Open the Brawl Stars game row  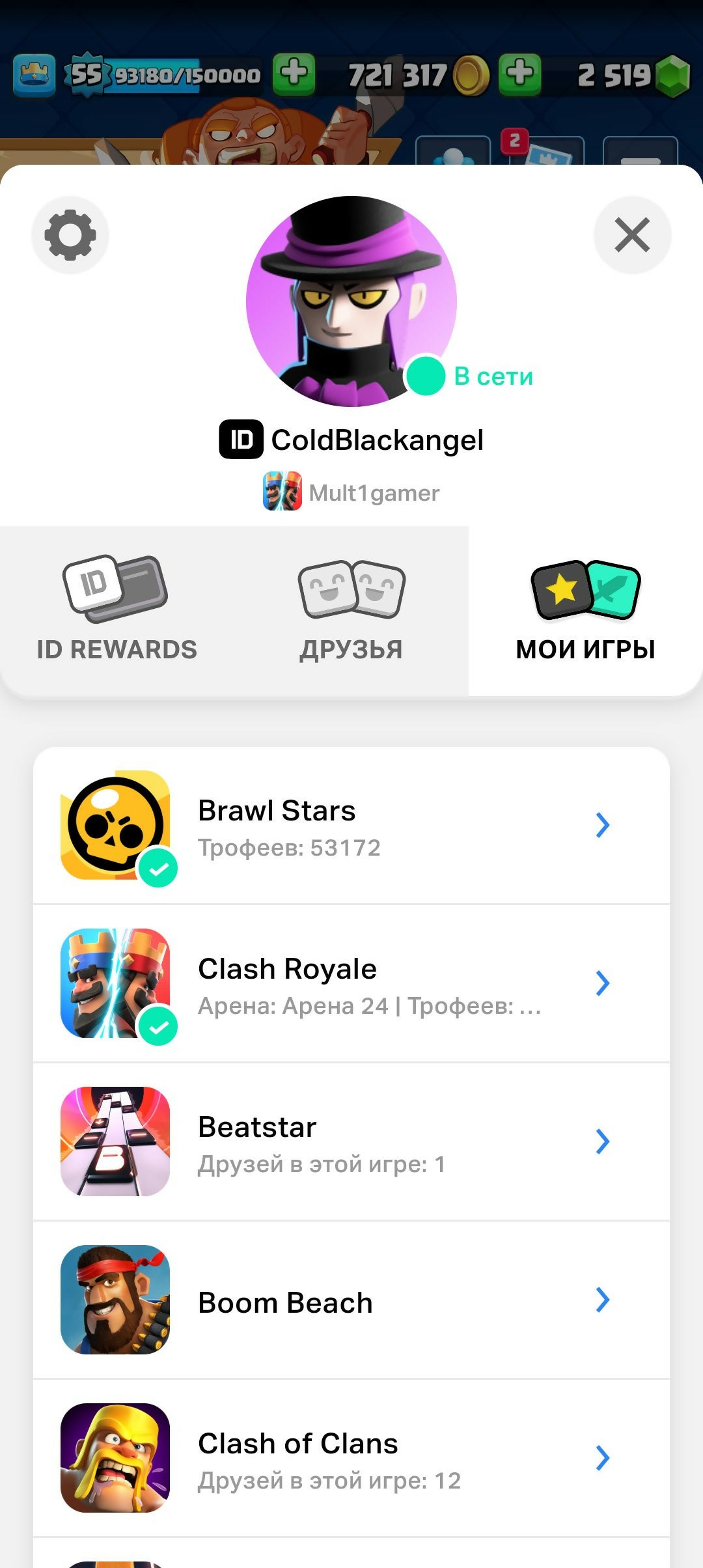coord(351,826)
